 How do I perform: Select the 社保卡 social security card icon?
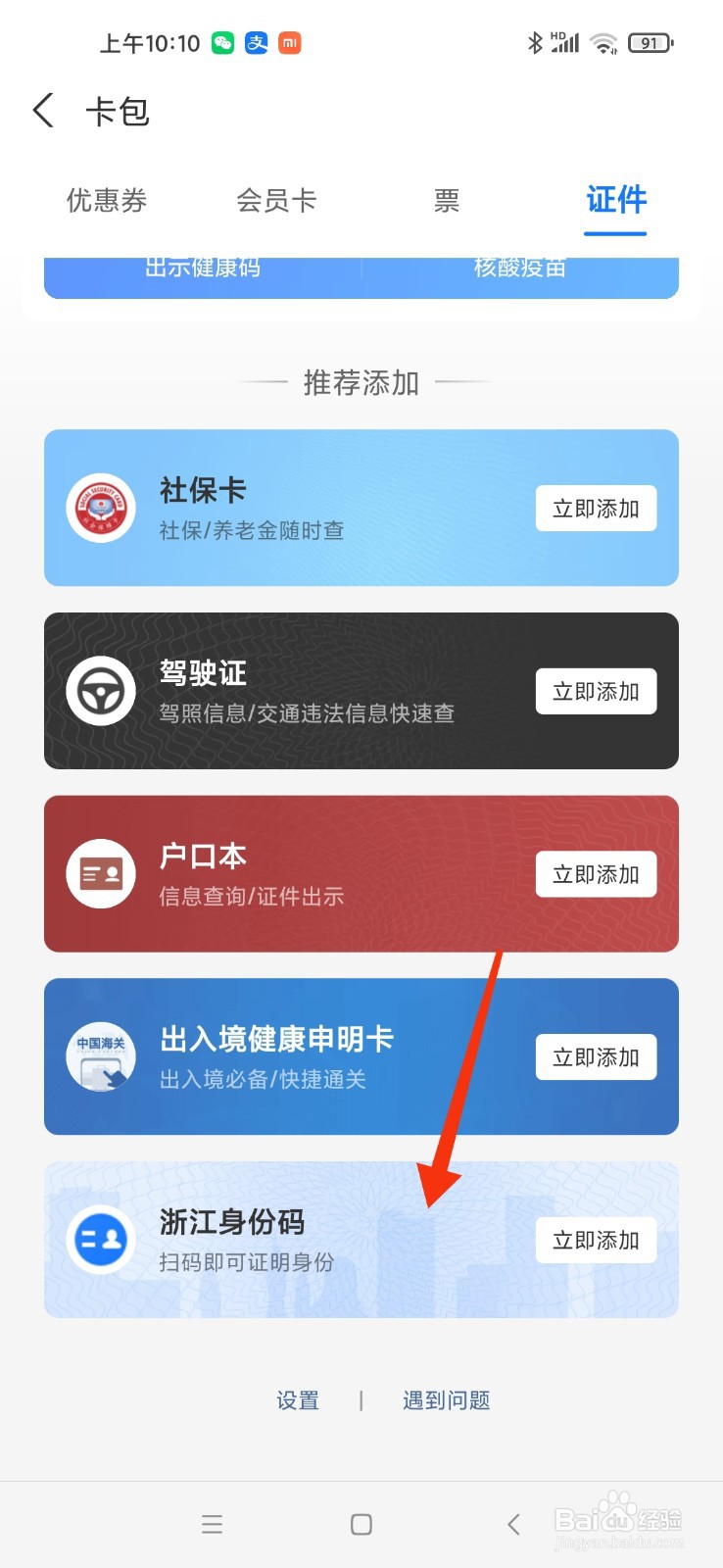101,508
